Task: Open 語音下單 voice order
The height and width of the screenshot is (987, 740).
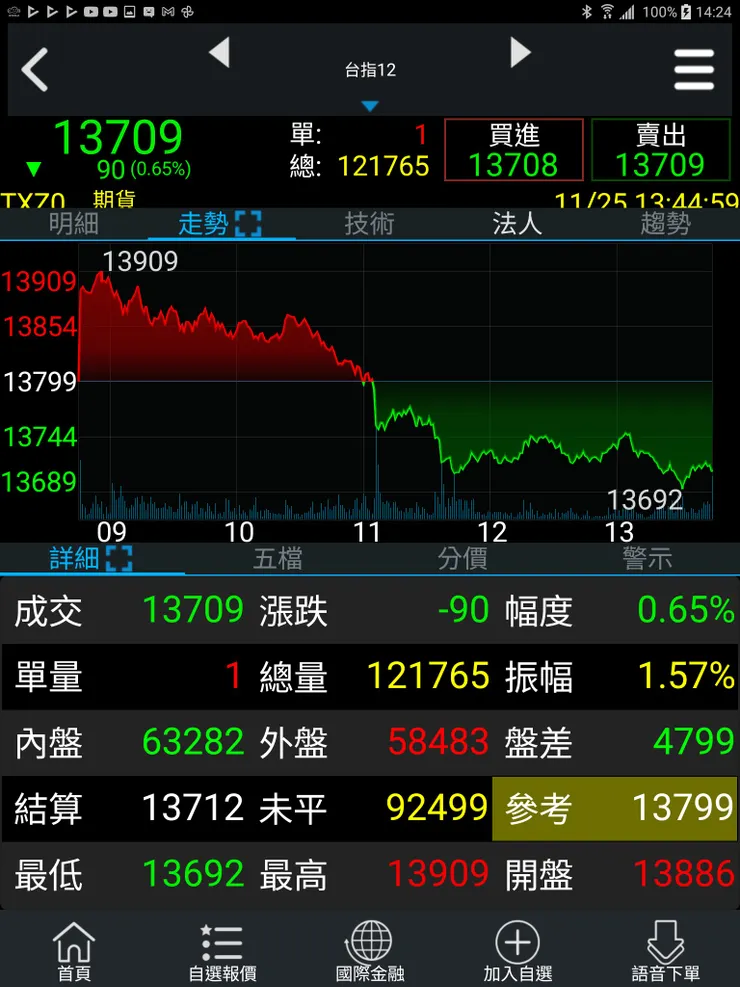Action: 665,950
